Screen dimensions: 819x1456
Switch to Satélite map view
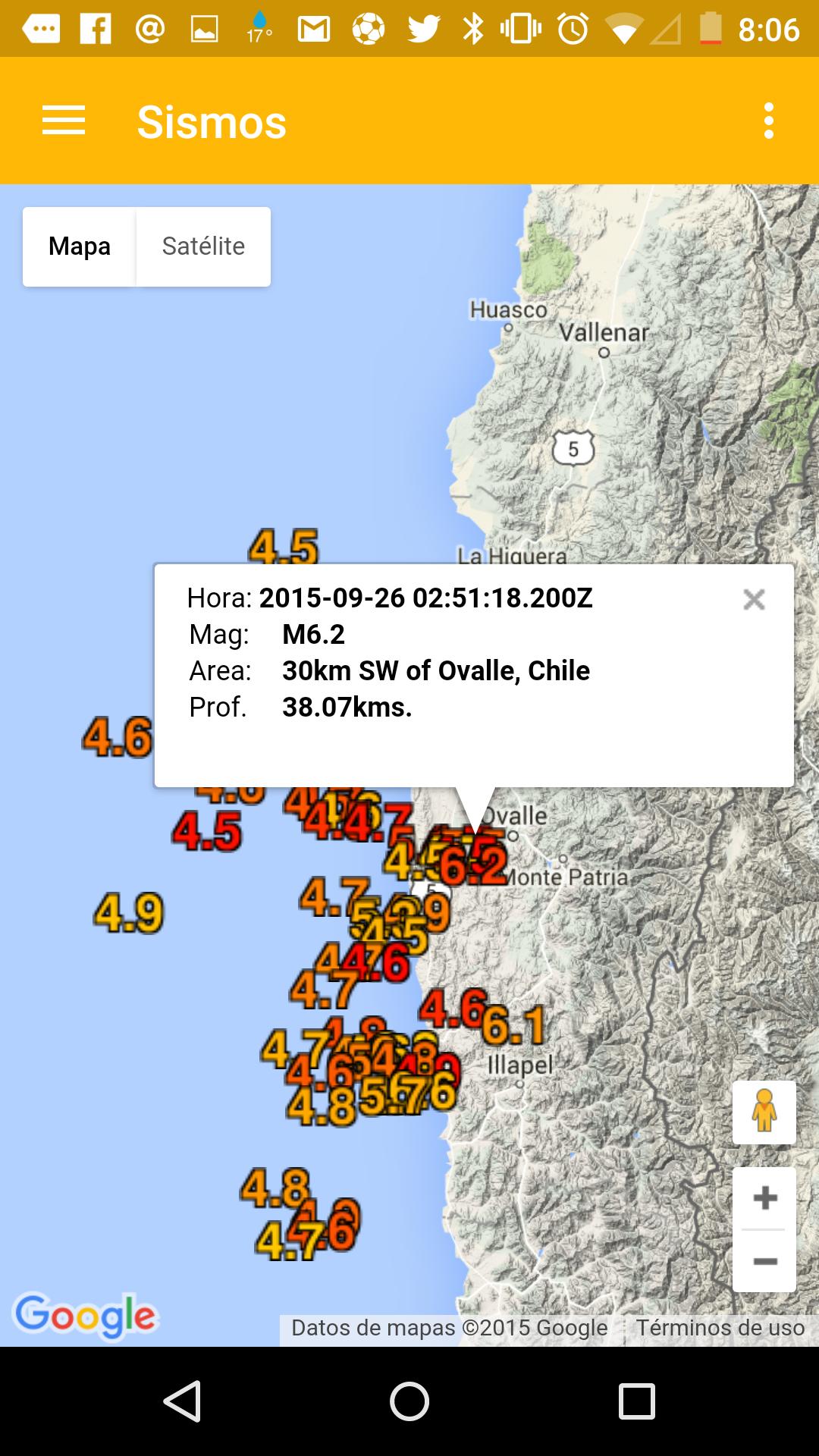coord(203,246)
